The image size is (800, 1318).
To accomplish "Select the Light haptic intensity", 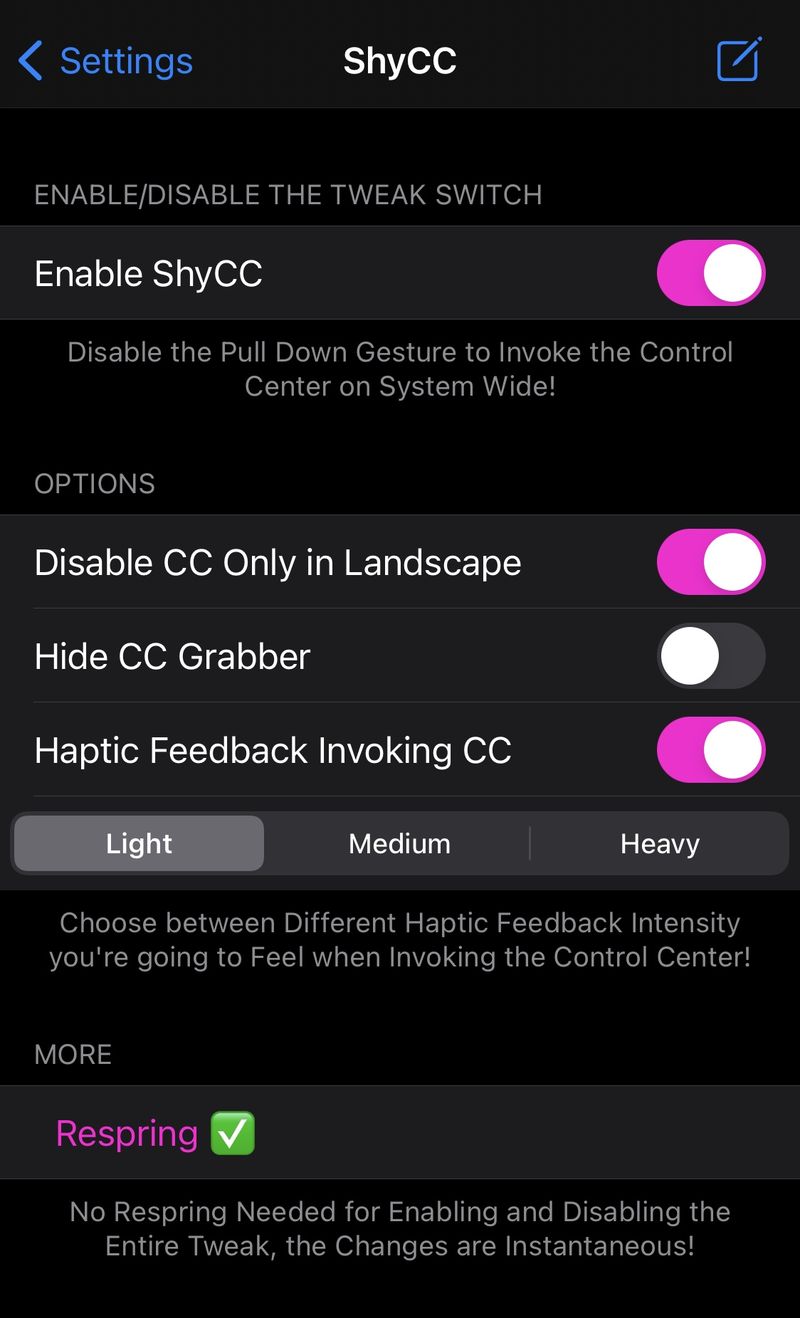I will [139, 844].
